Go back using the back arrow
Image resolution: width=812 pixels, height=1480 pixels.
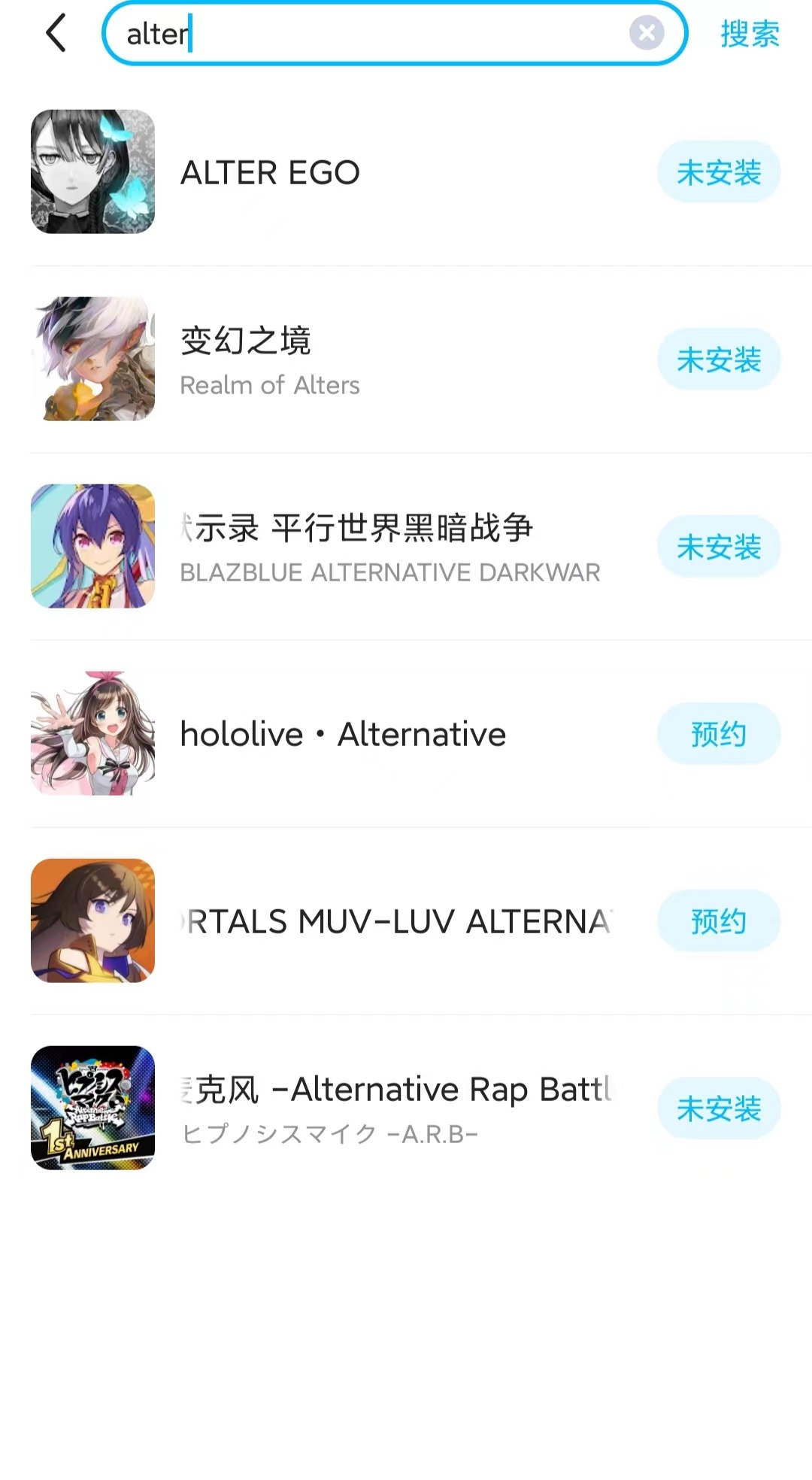click(x=56, y=34)
